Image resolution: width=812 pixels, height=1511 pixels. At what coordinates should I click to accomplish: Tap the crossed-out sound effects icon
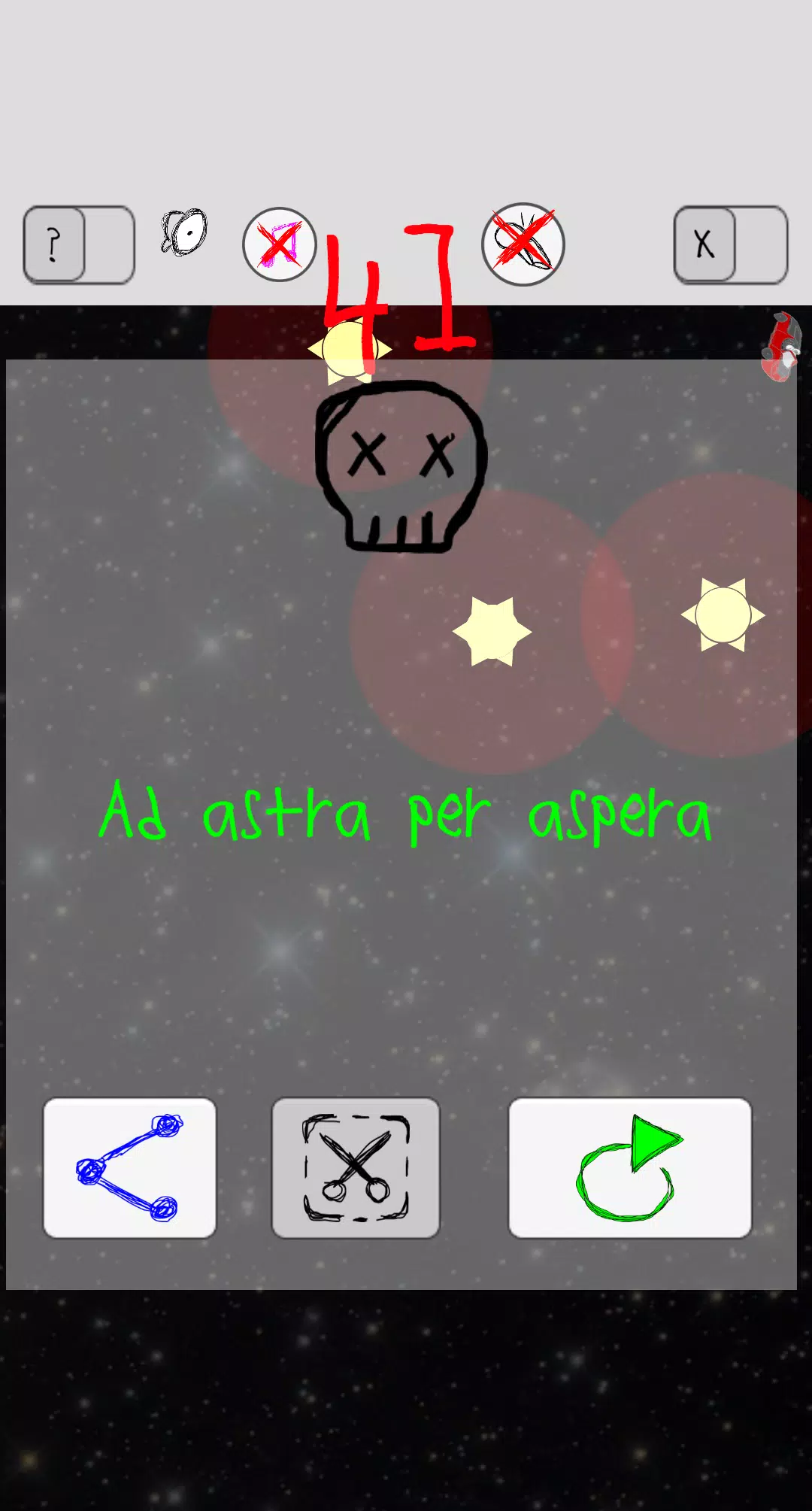pos(523,244)
